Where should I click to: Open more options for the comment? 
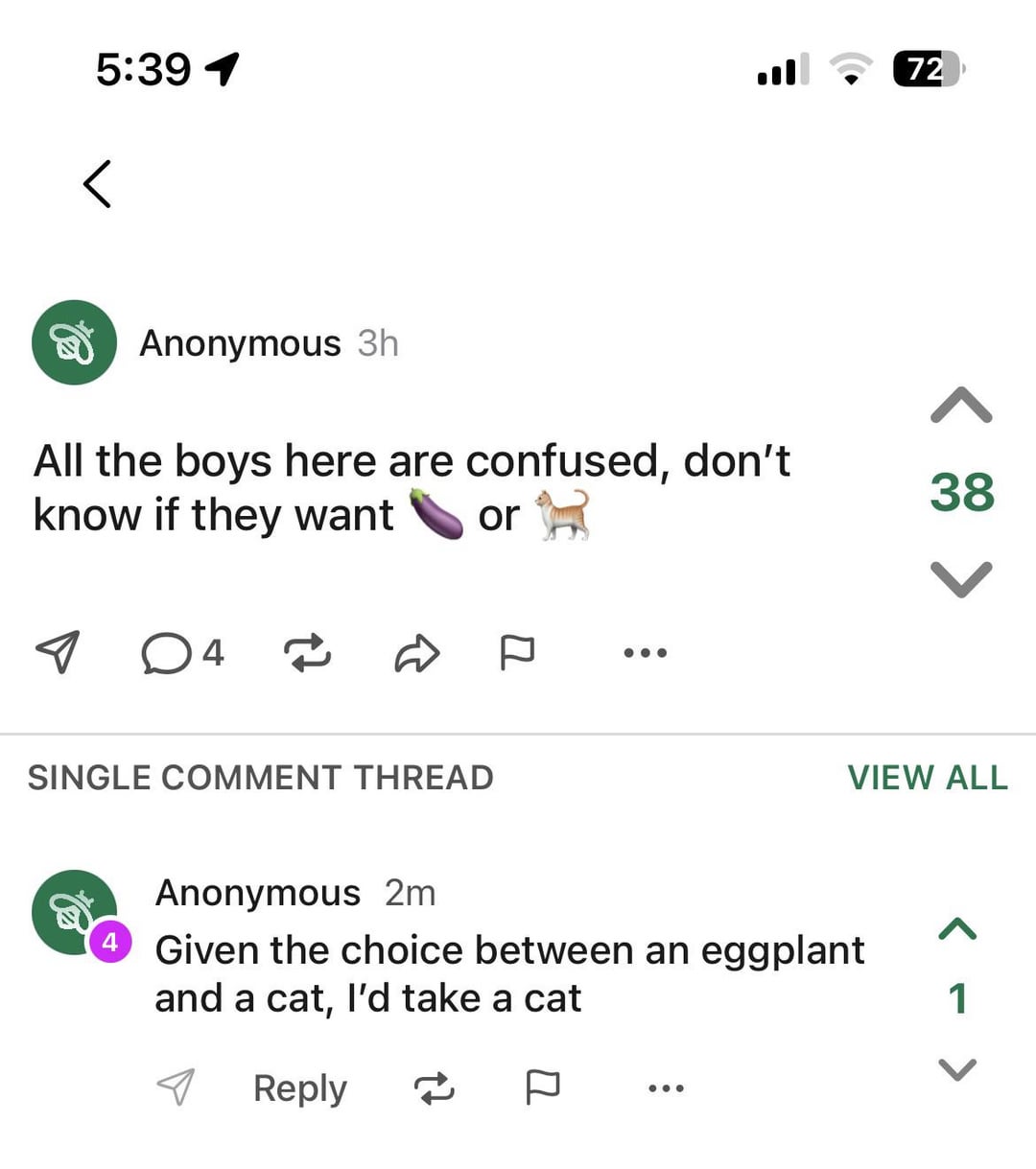point(666,1088)
